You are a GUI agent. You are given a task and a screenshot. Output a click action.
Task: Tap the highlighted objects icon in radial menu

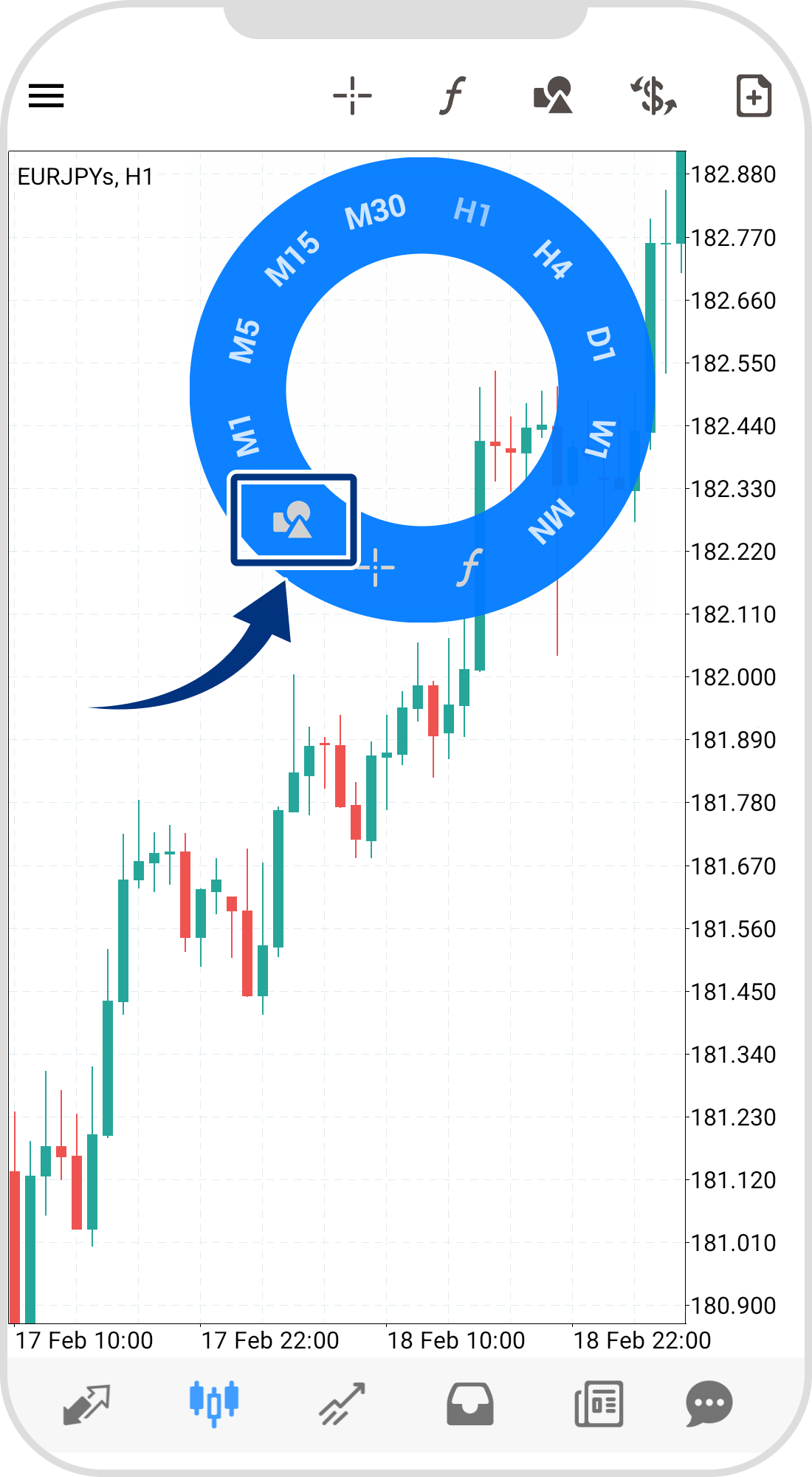(294, 520)
